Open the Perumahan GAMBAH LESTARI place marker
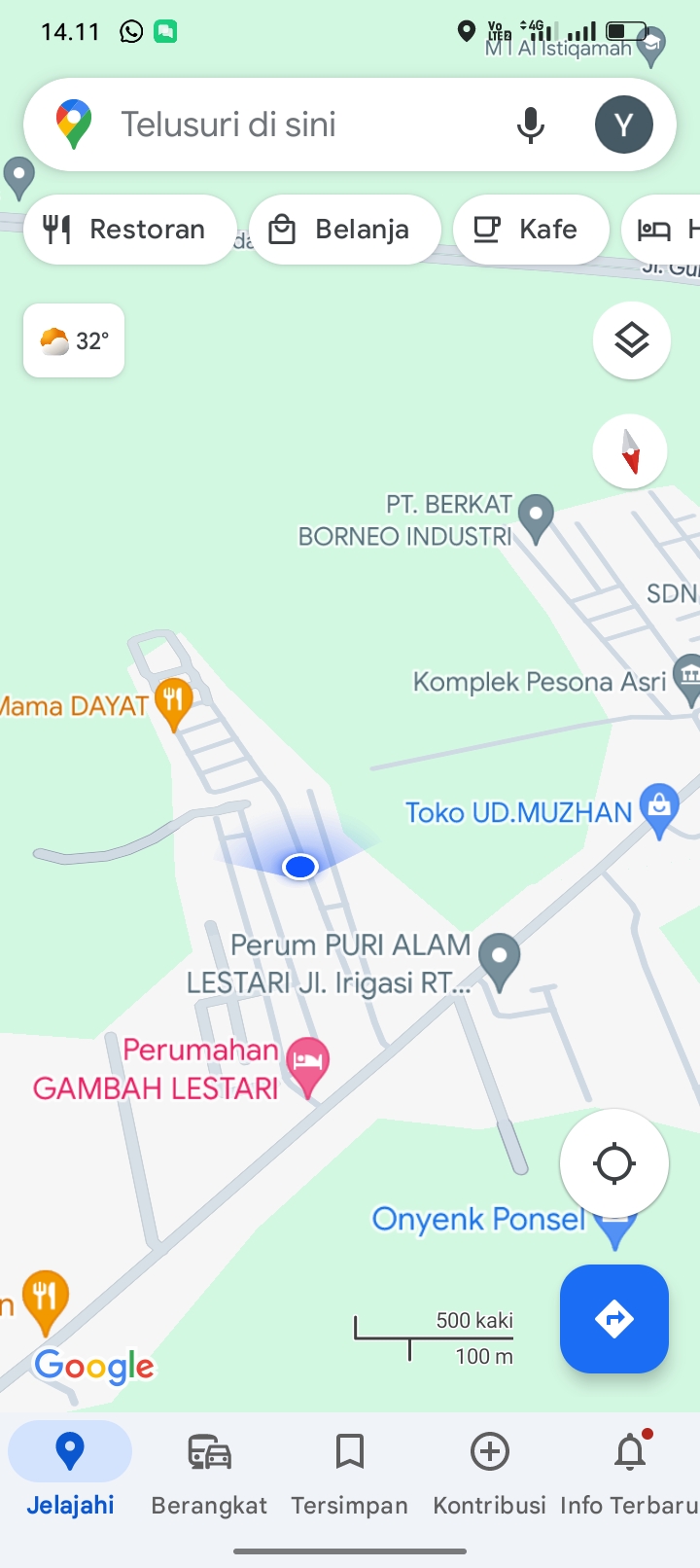 pos(308,1063)
